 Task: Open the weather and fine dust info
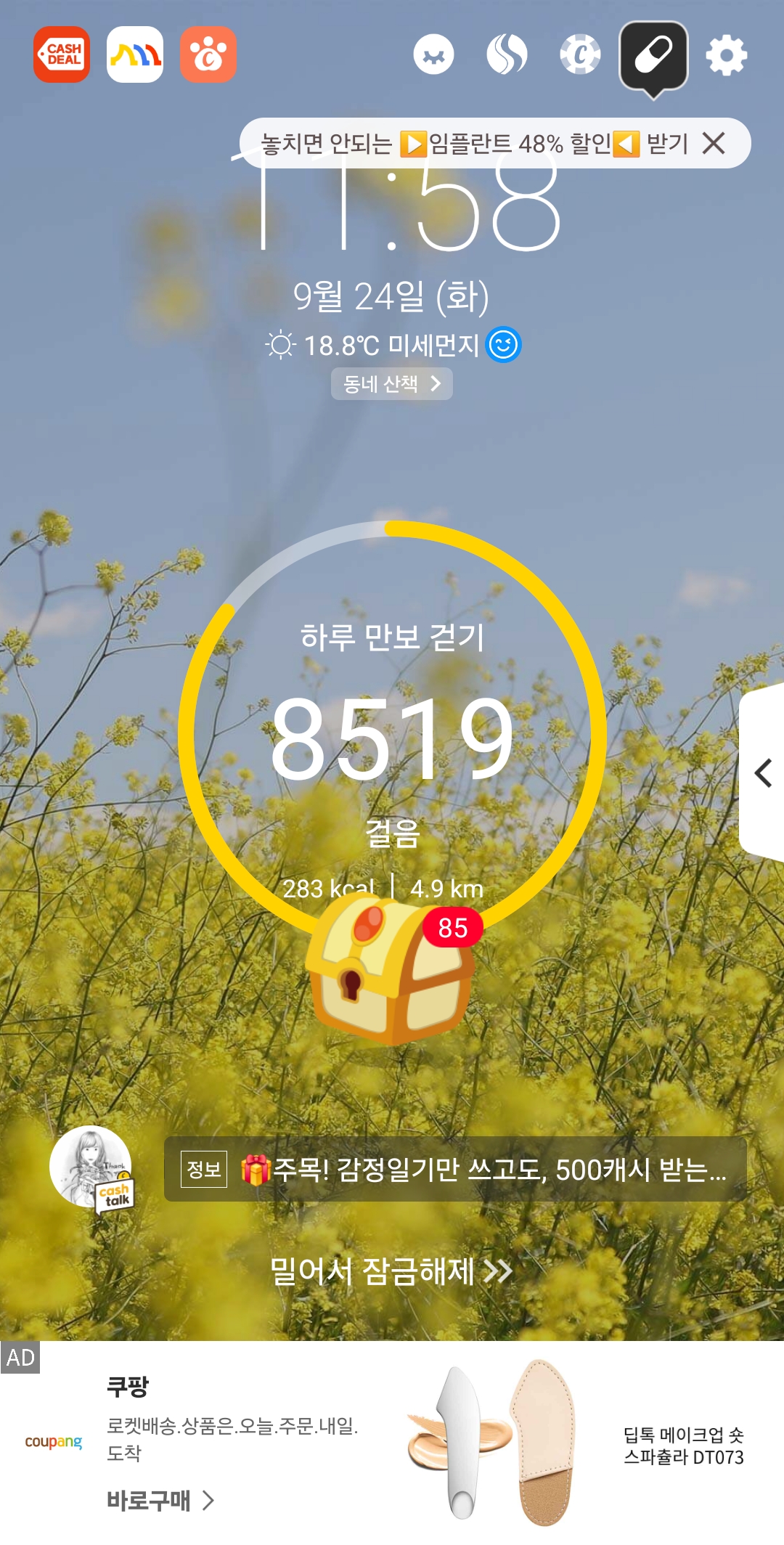(x=392, y=346)
